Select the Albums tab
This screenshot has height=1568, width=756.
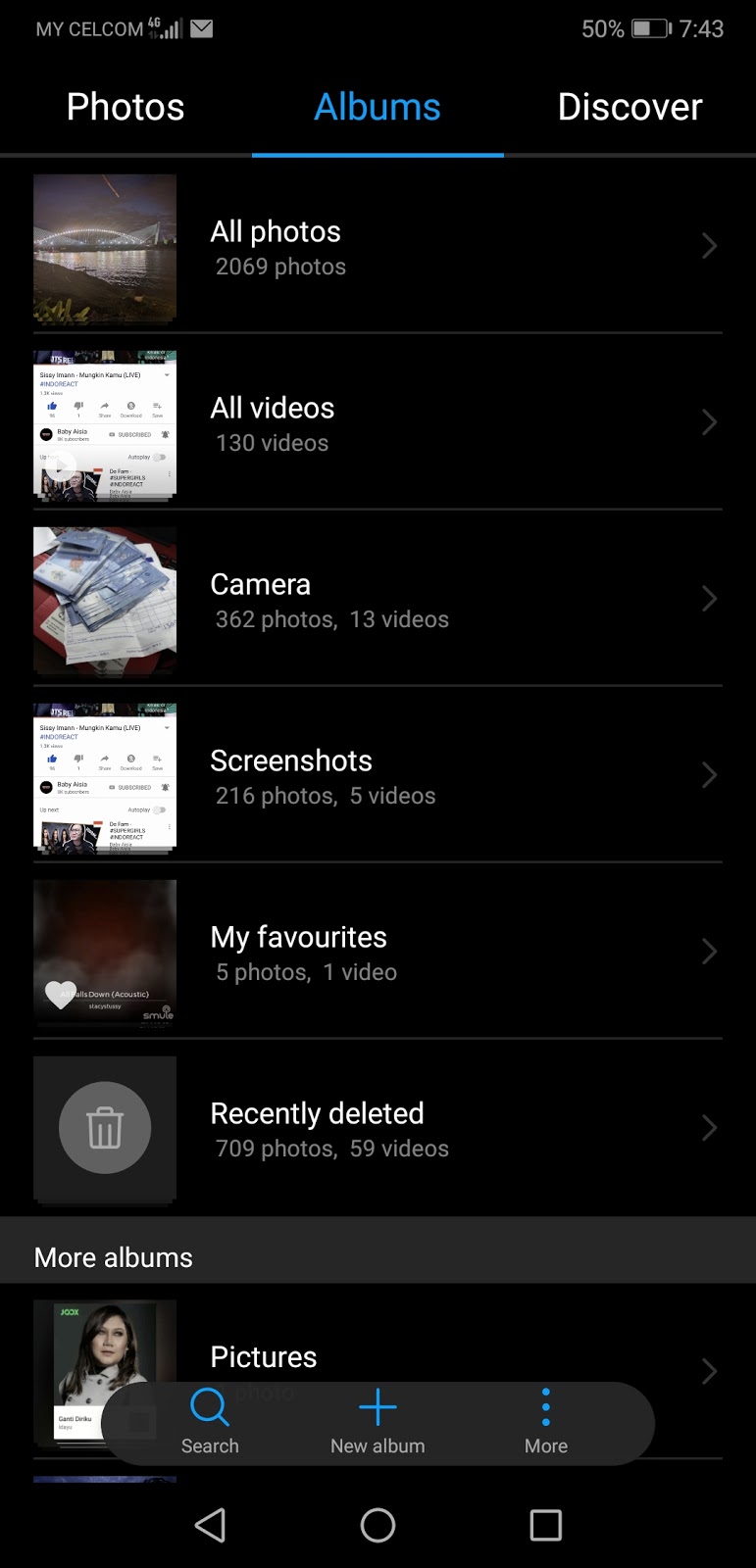[378, 108]
